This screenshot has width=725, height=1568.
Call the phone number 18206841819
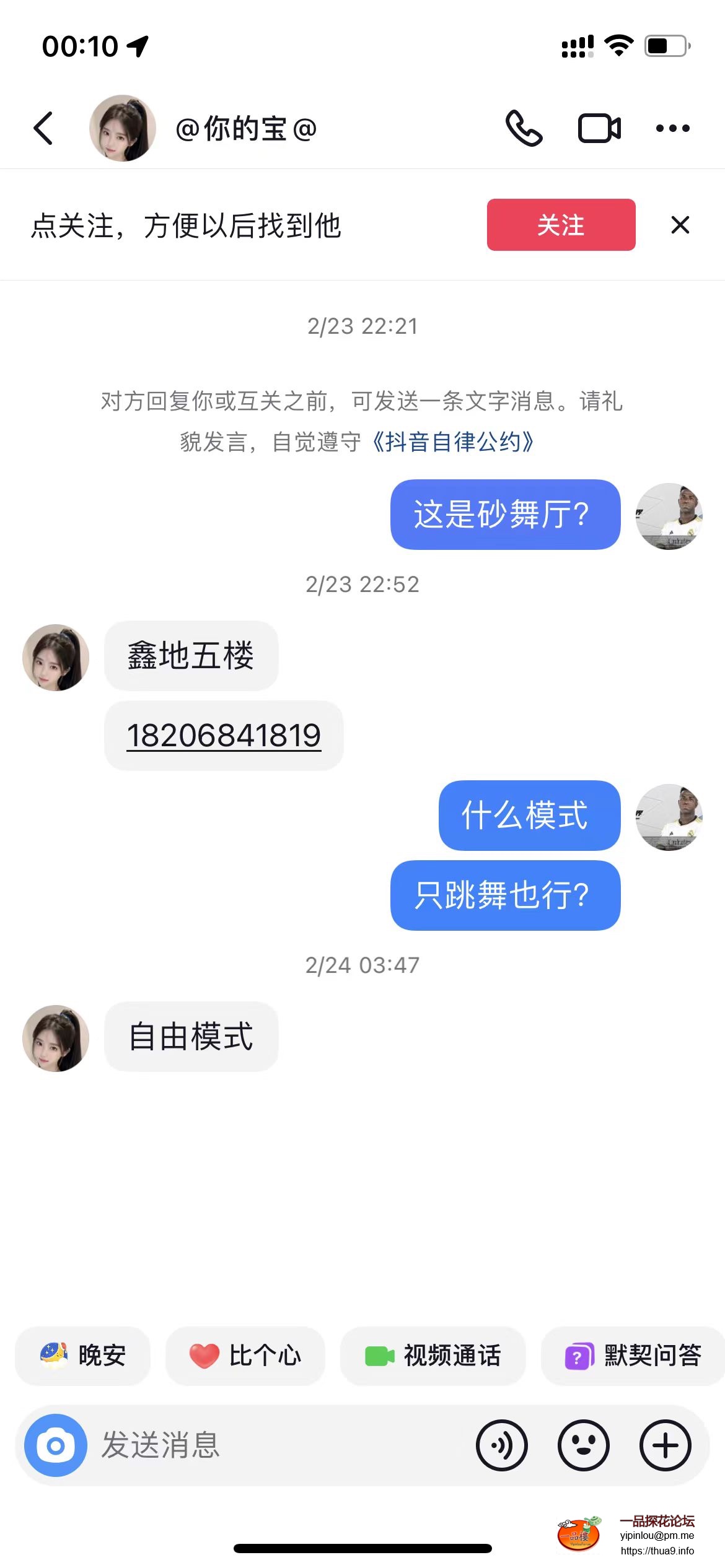(x=224, y=736)
